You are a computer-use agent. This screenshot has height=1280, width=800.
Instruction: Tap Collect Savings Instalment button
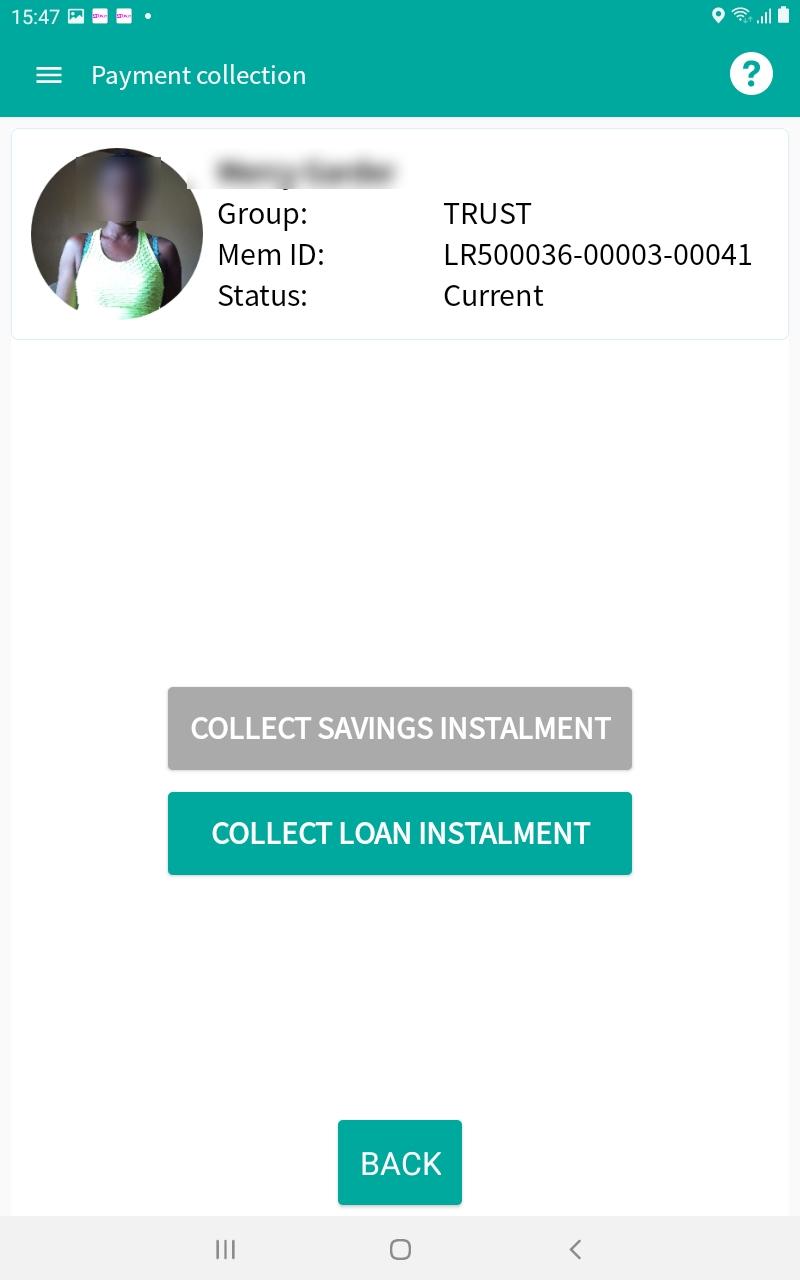coord(400,728)
